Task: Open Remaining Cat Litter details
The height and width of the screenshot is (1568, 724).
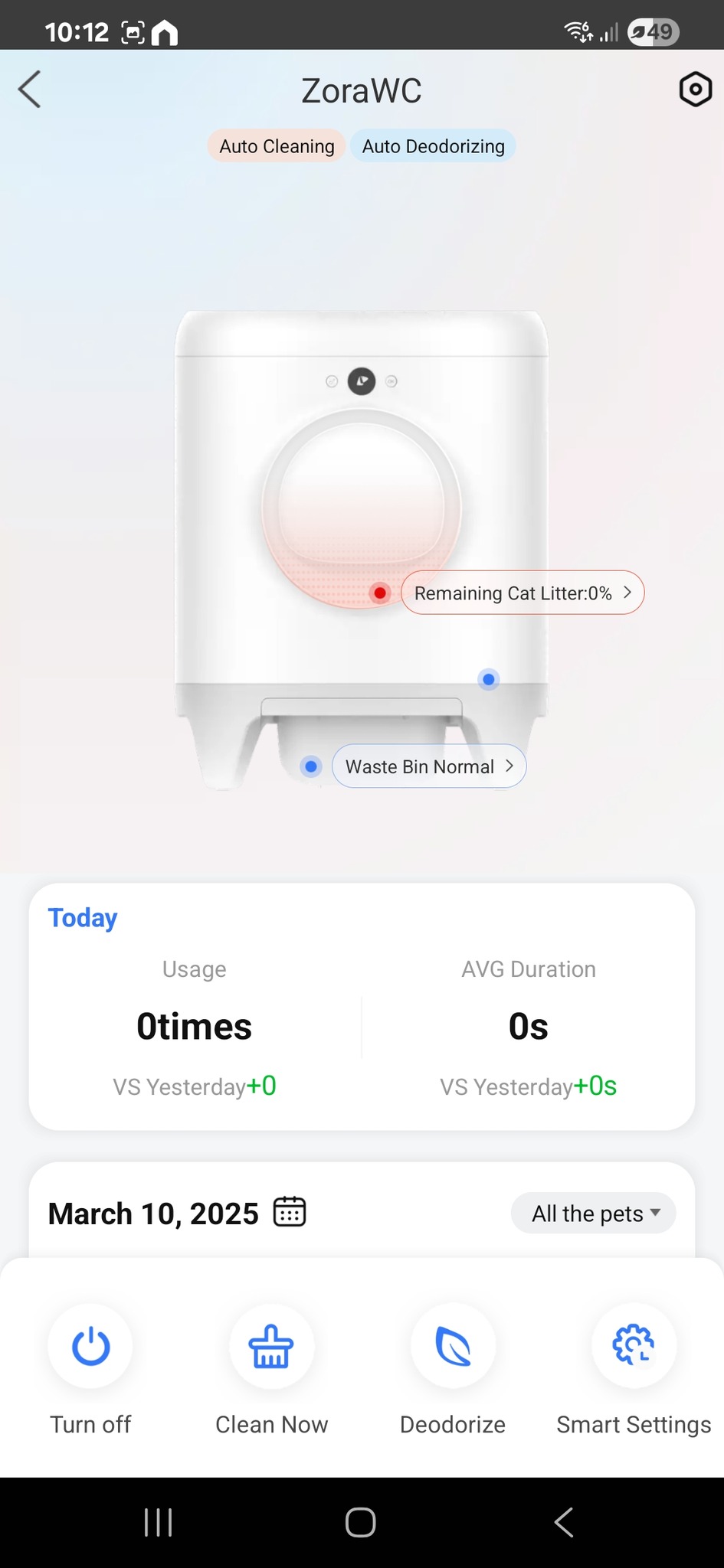Action: [x=523, y=593]
